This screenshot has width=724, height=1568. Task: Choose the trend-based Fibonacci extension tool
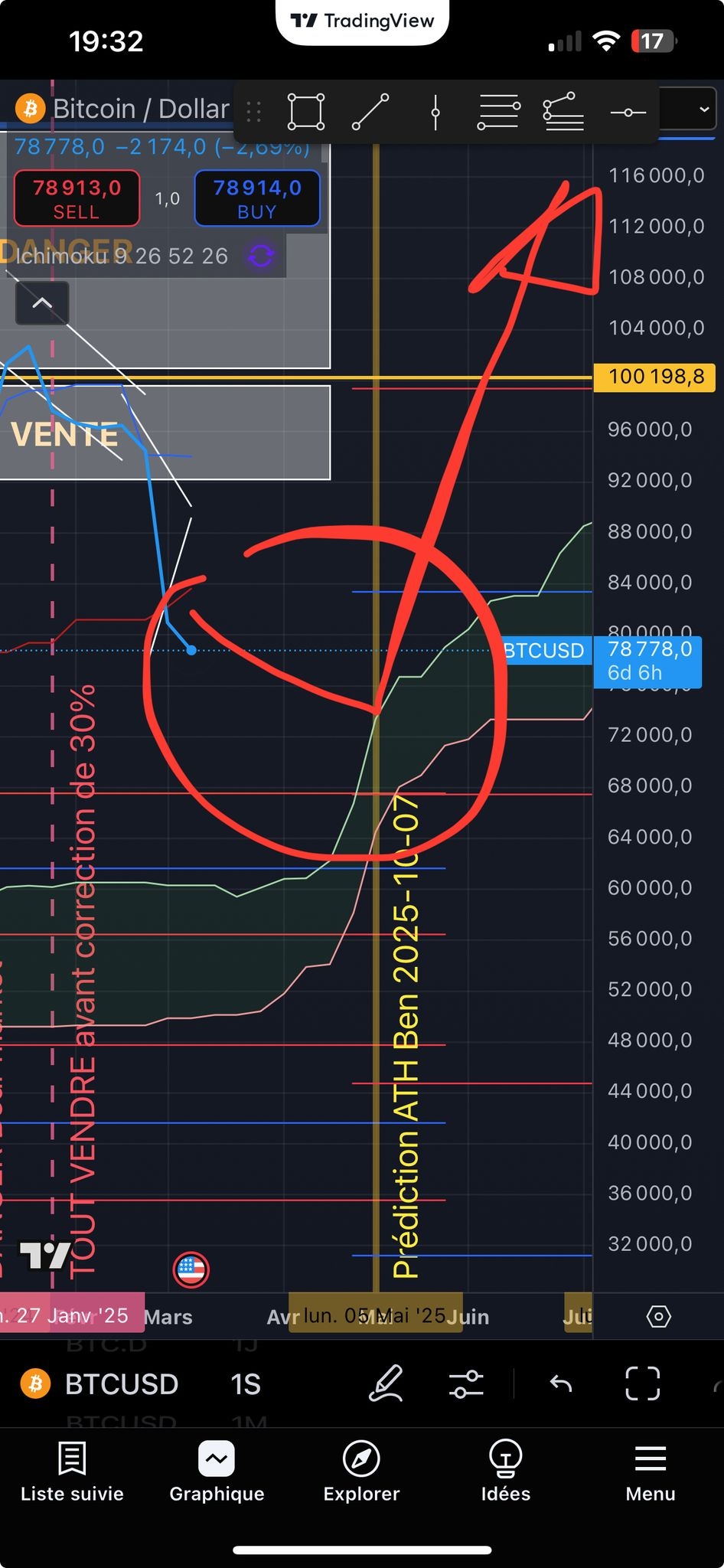[563, 112]
